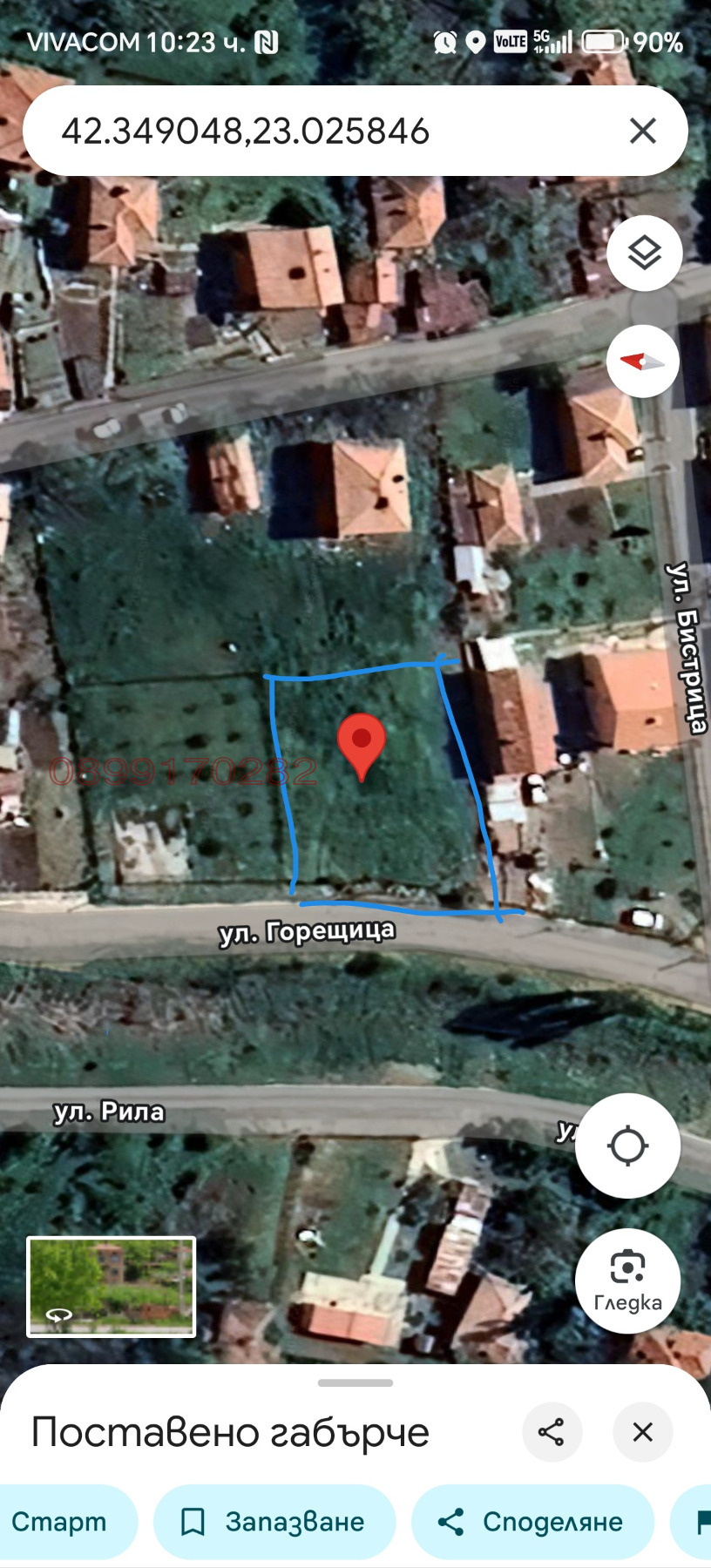Screen dimensions: 711x1568
Task: Tap the Споделяне chip
Action: pyautogui.click(x=532, y=1522)
